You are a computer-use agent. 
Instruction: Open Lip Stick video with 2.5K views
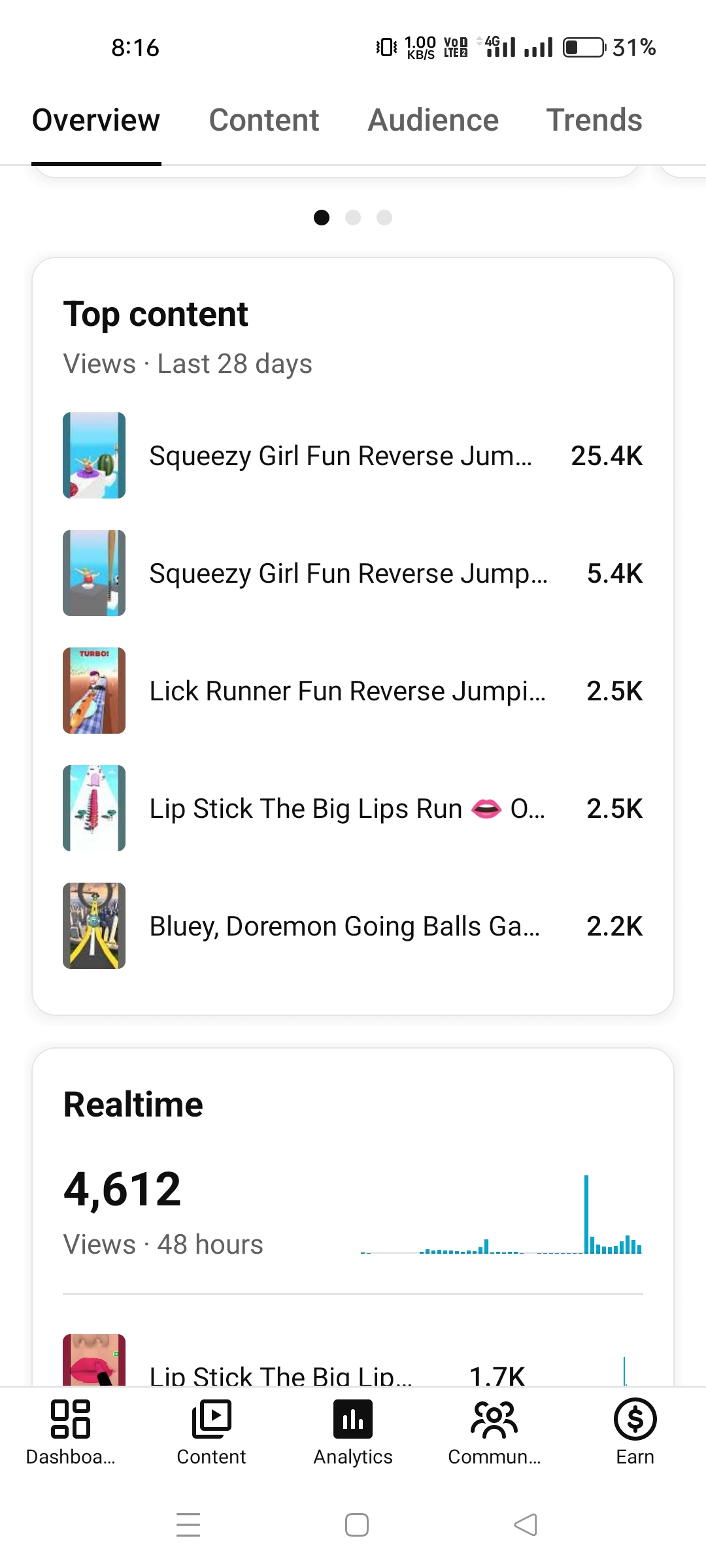coord(353,808)
